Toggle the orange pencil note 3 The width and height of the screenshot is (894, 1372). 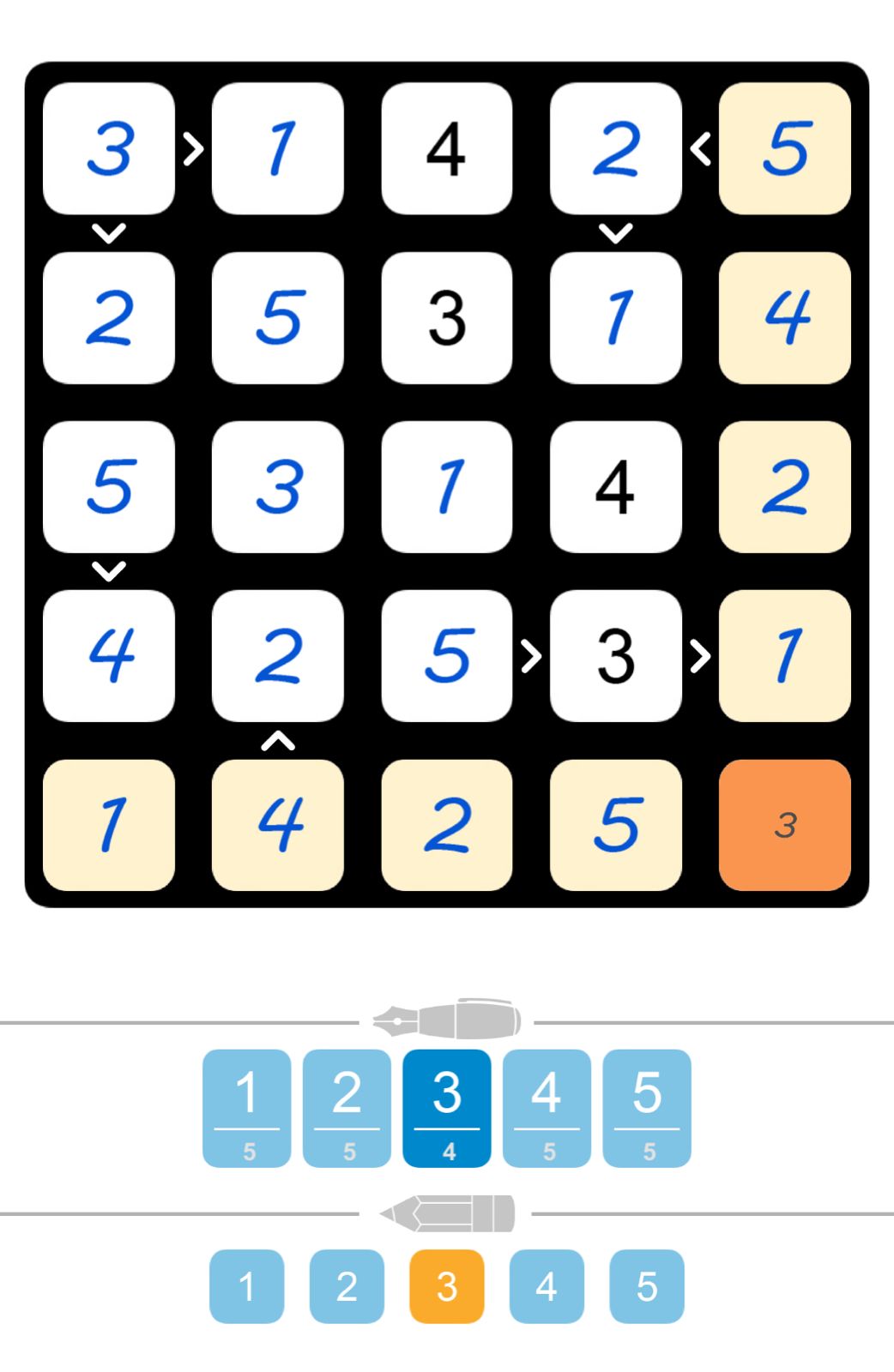point(447,1285)
